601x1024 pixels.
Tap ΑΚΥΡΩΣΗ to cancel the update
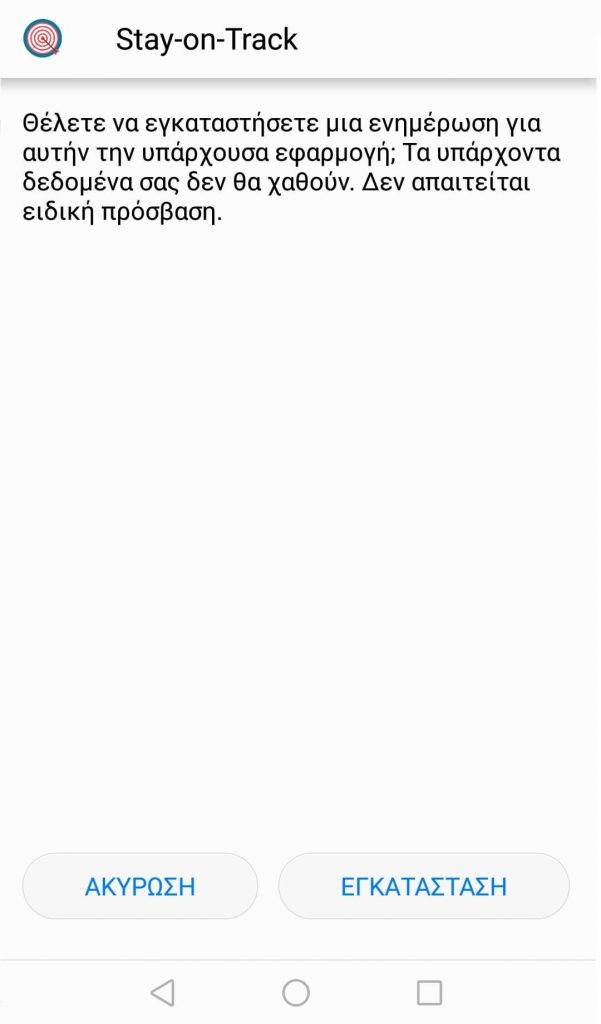tap(140, 886)
